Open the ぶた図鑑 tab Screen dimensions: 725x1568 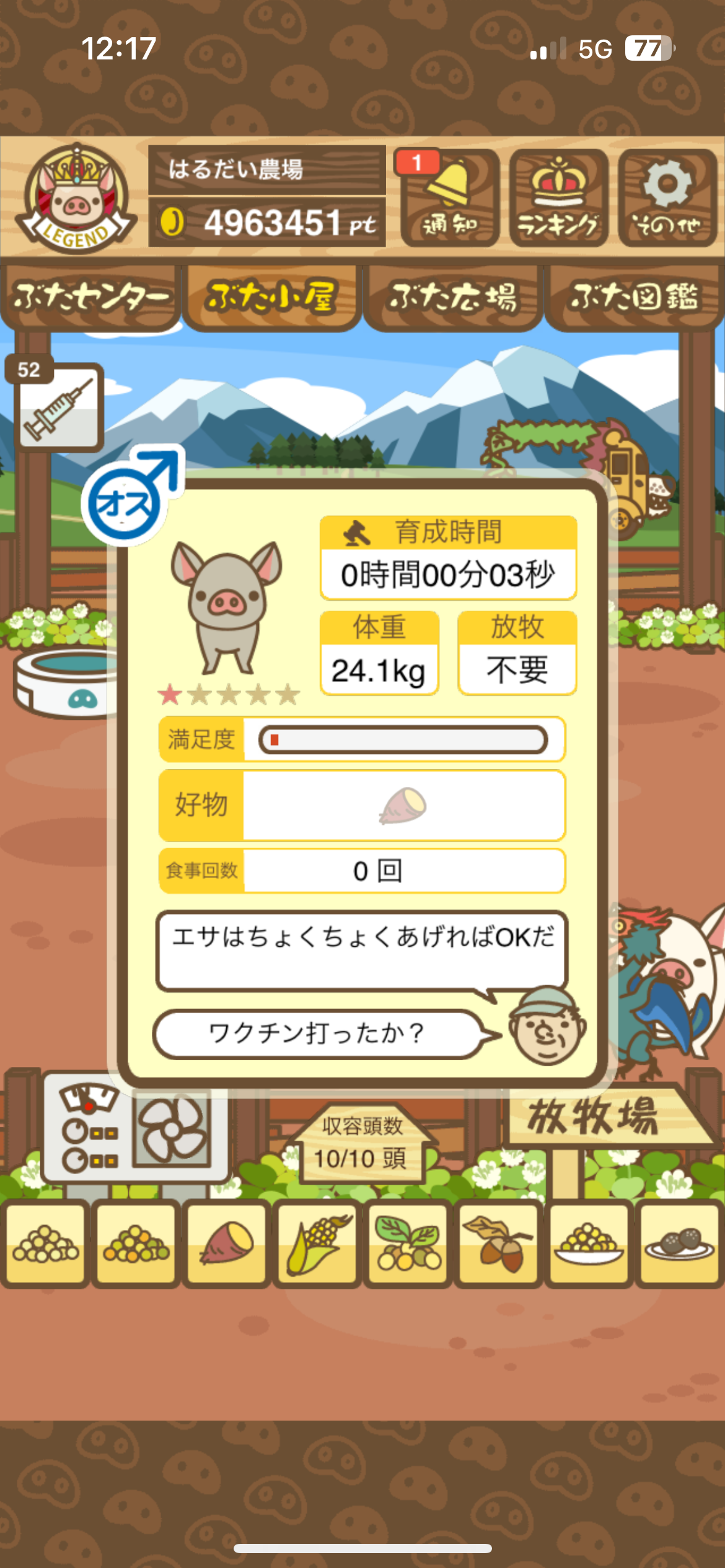[634, 297]
